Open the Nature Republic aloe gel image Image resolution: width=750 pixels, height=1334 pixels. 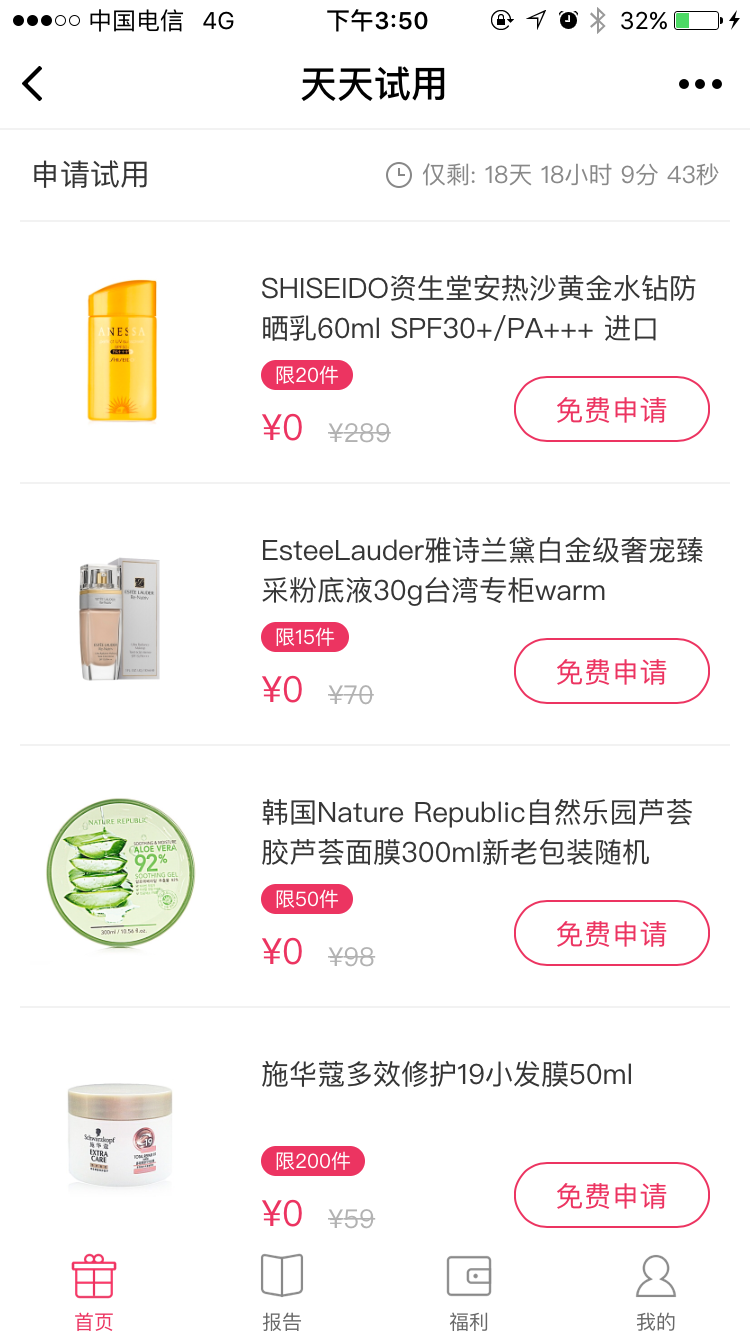pos(121,873)
